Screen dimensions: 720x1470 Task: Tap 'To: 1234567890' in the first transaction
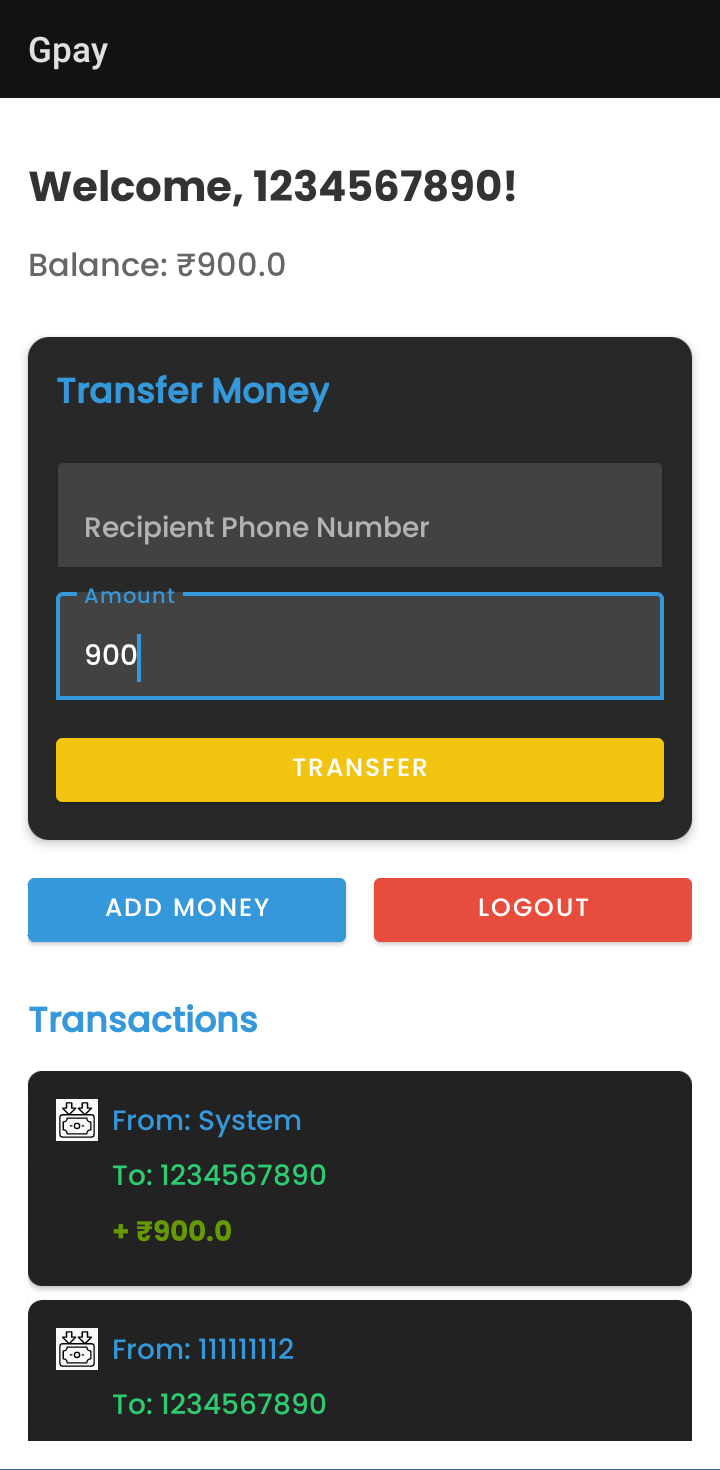219,1176
